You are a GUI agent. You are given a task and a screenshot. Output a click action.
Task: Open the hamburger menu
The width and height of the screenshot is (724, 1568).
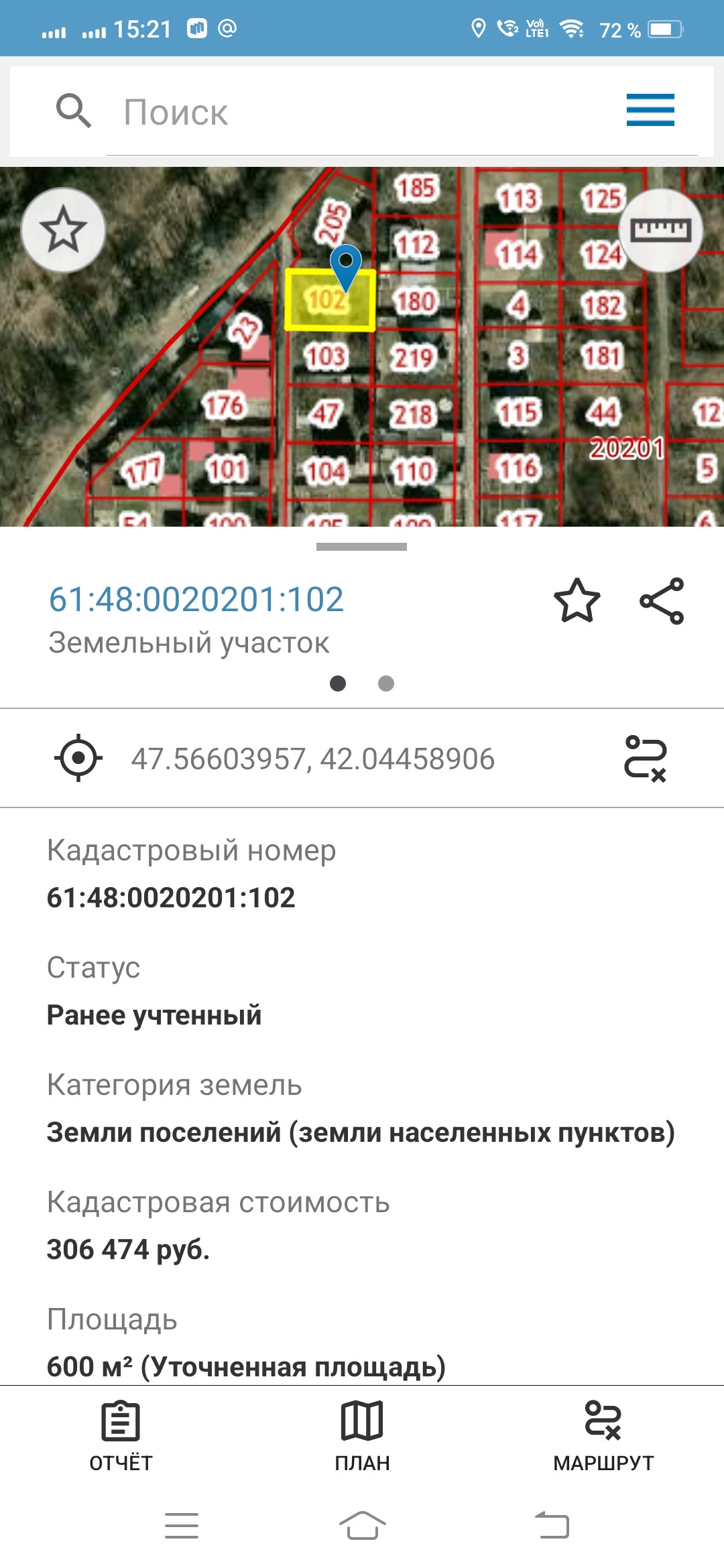pyautogui.click(x=650, y=111)
